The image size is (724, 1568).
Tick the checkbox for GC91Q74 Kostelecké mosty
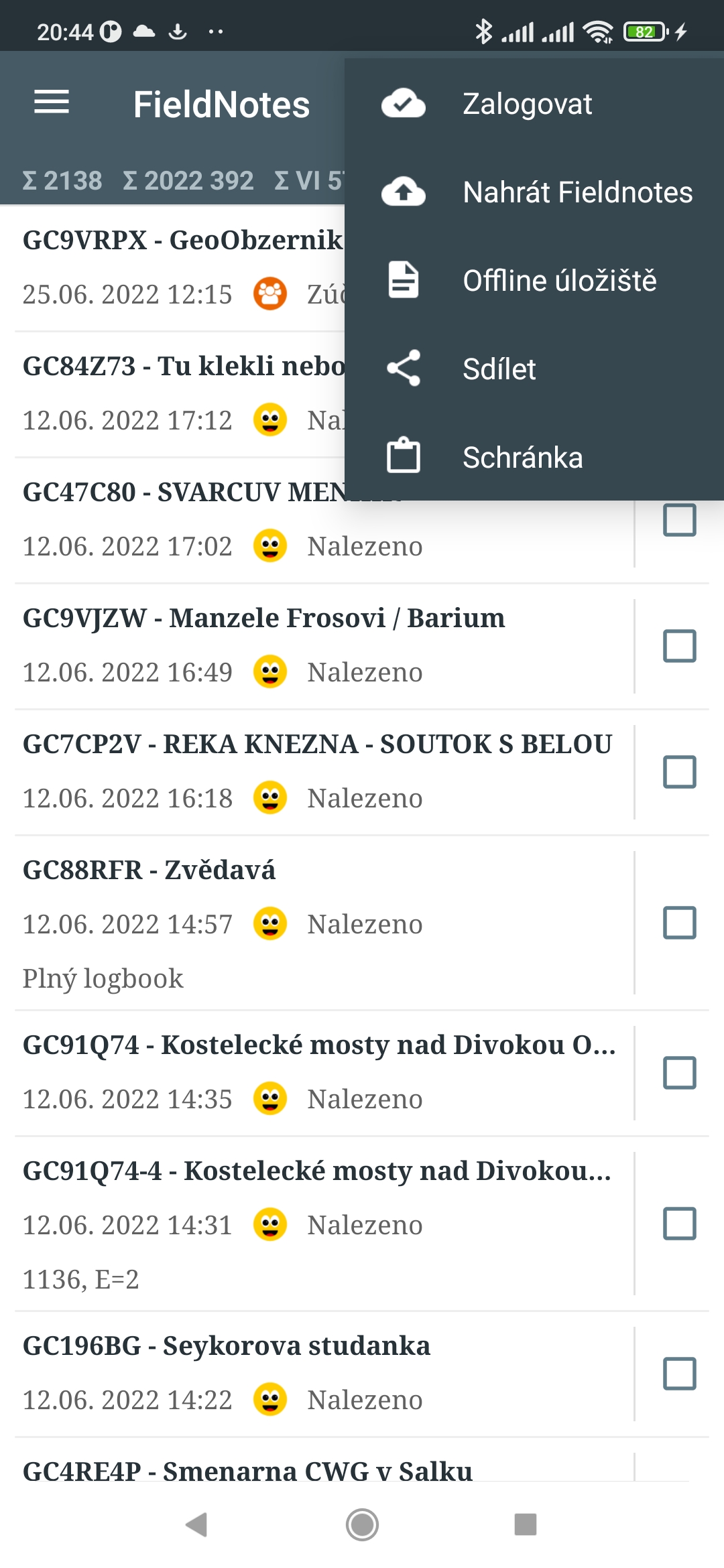[679, 1073]
